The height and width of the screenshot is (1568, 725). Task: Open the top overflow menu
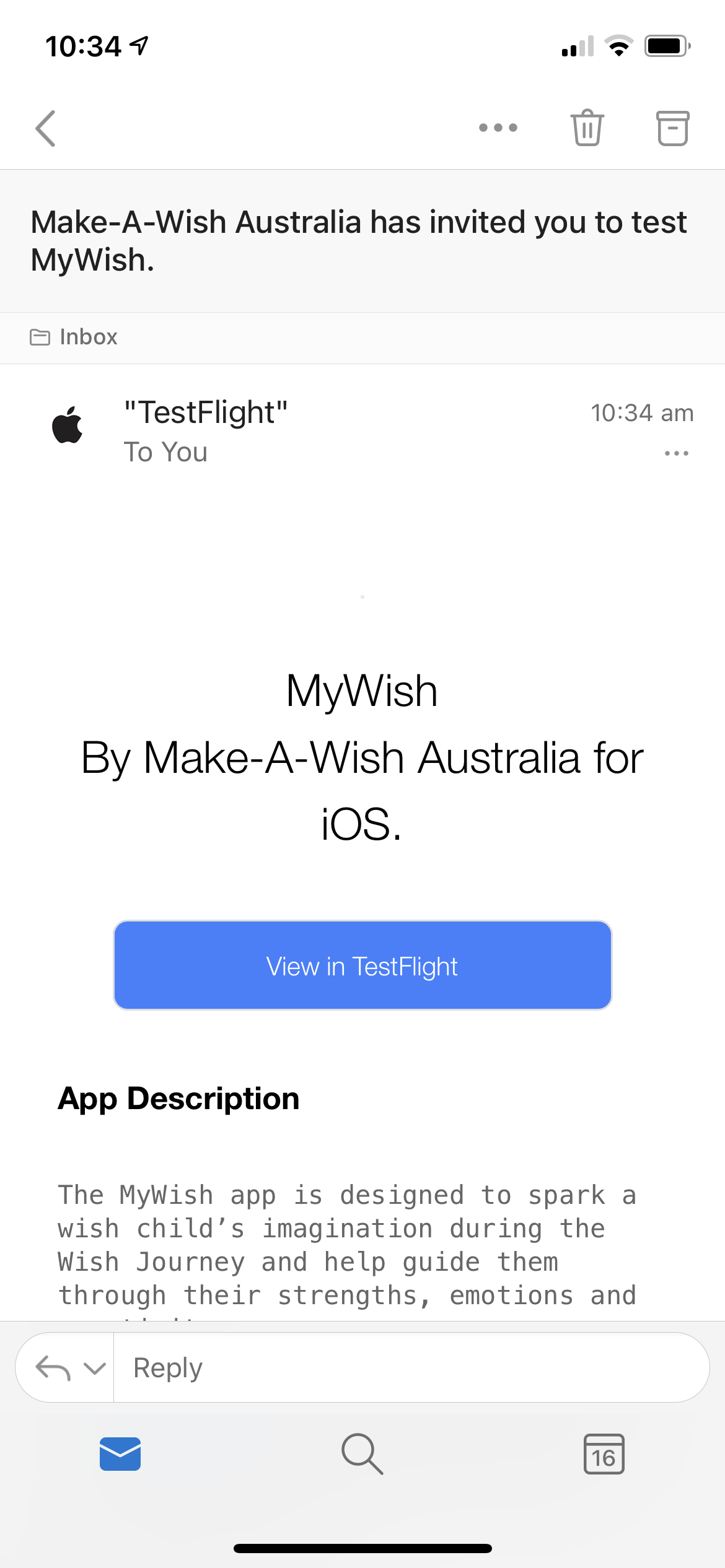[x=498, y=128]
